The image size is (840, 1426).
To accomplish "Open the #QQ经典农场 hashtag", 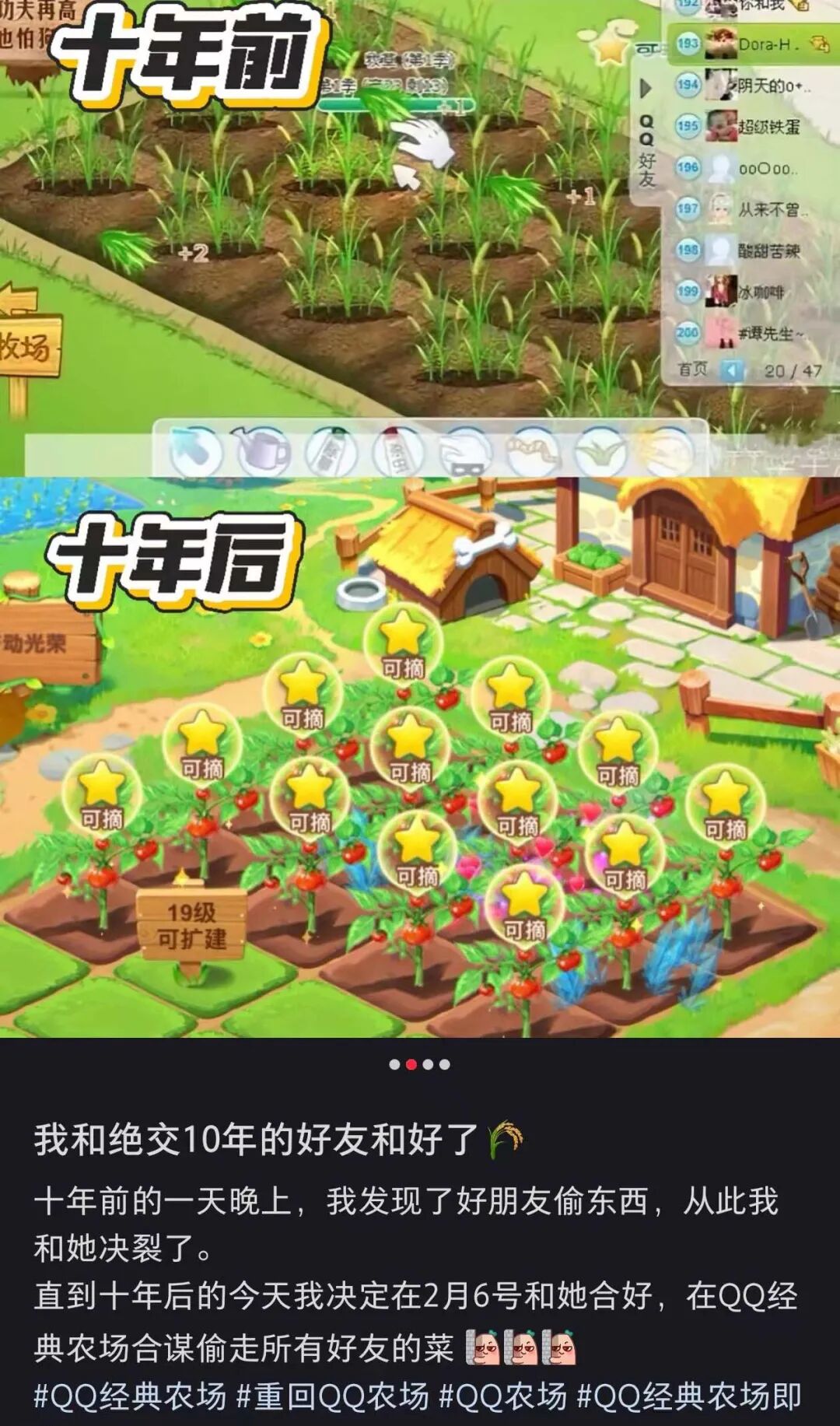I will click(130, 1396).
